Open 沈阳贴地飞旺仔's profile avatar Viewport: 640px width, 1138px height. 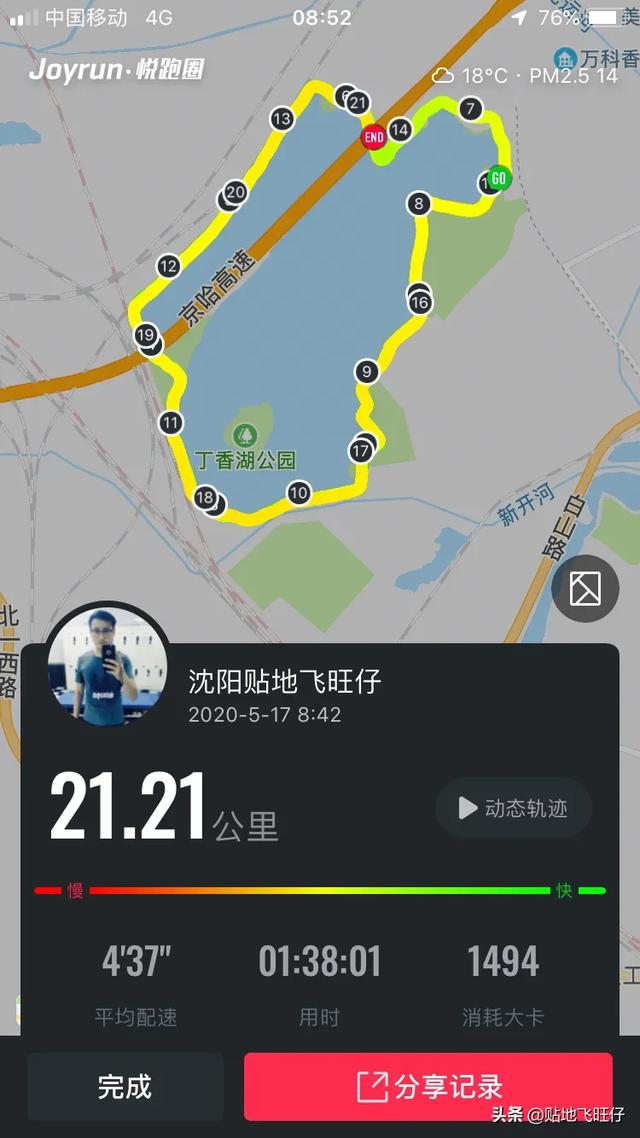pyautogui.click(x=108, y=664)
